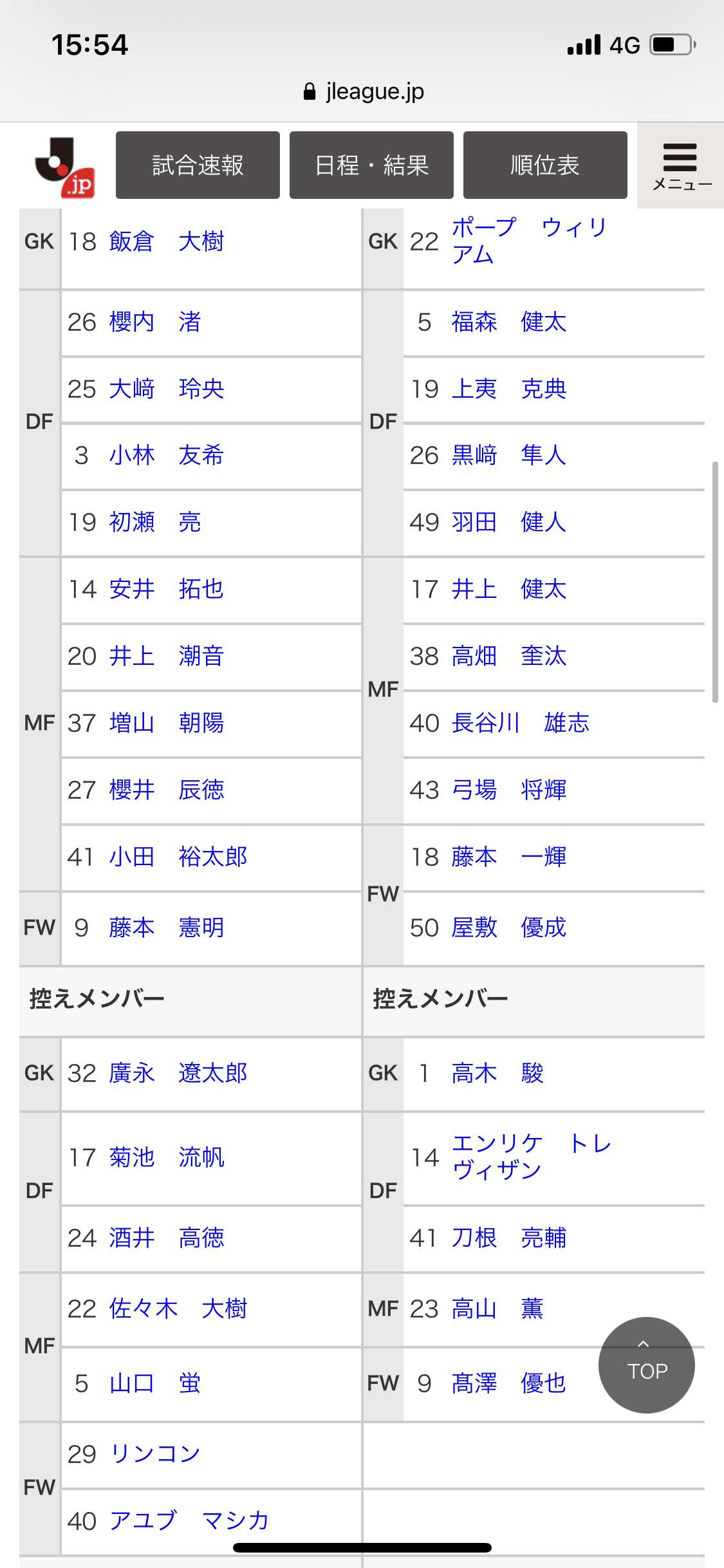Open the 順位表 standings page
Viewport: 724px width, 1568px height.
(545, 165)
